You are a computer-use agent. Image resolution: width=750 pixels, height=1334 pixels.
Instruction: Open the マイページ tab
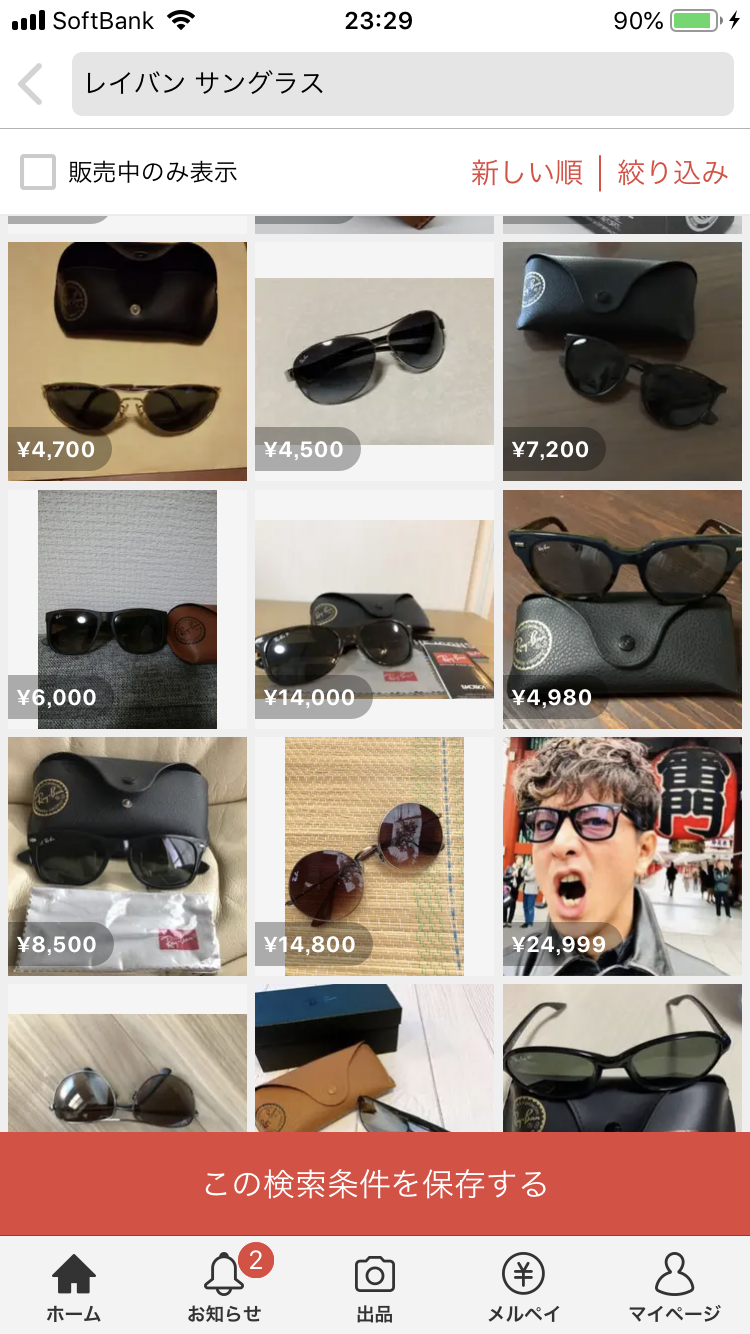coord(674,1288)
